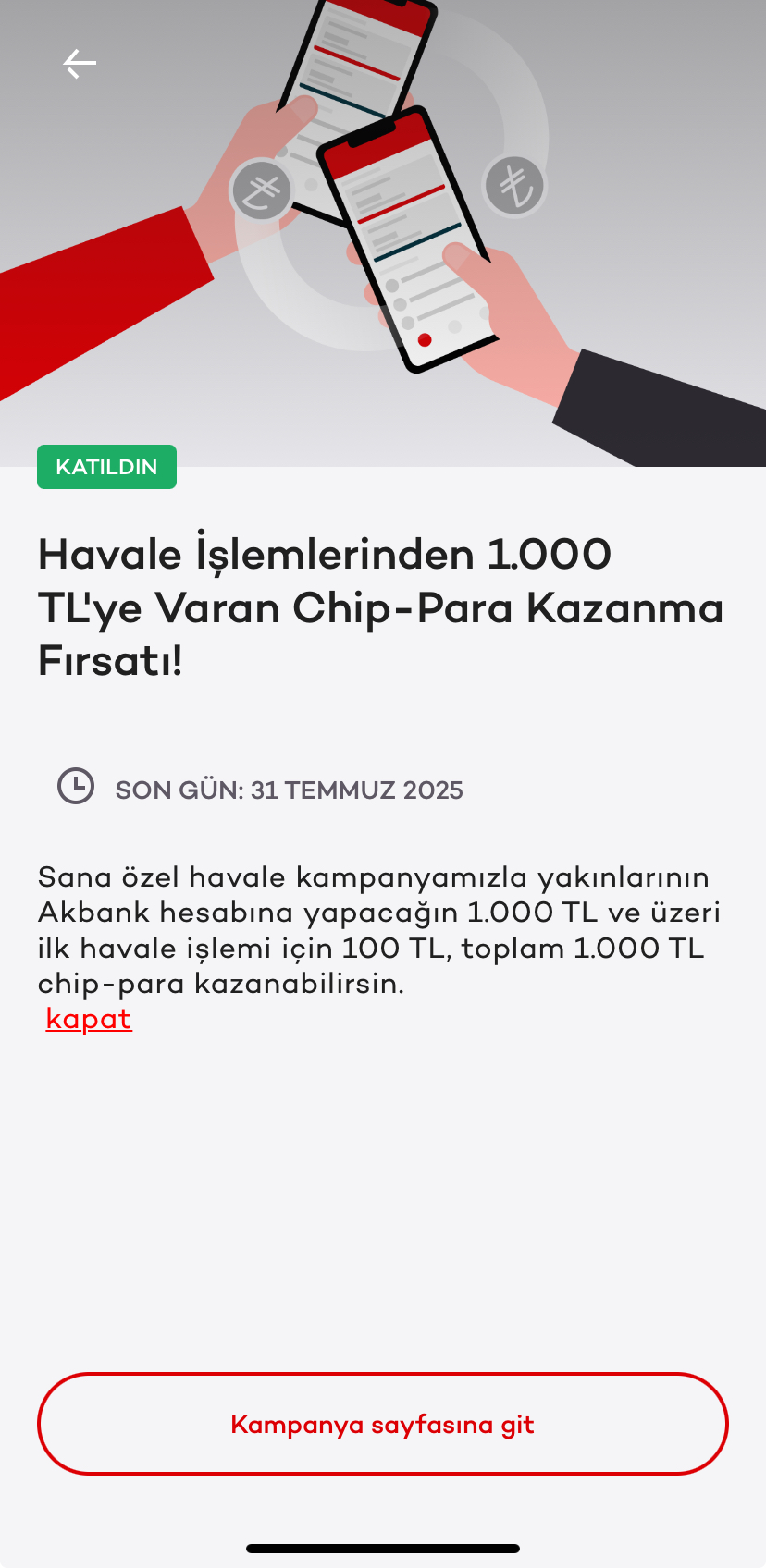
Task: Tap Kampanya sayfasına git button
Action: coord(383,1424)
